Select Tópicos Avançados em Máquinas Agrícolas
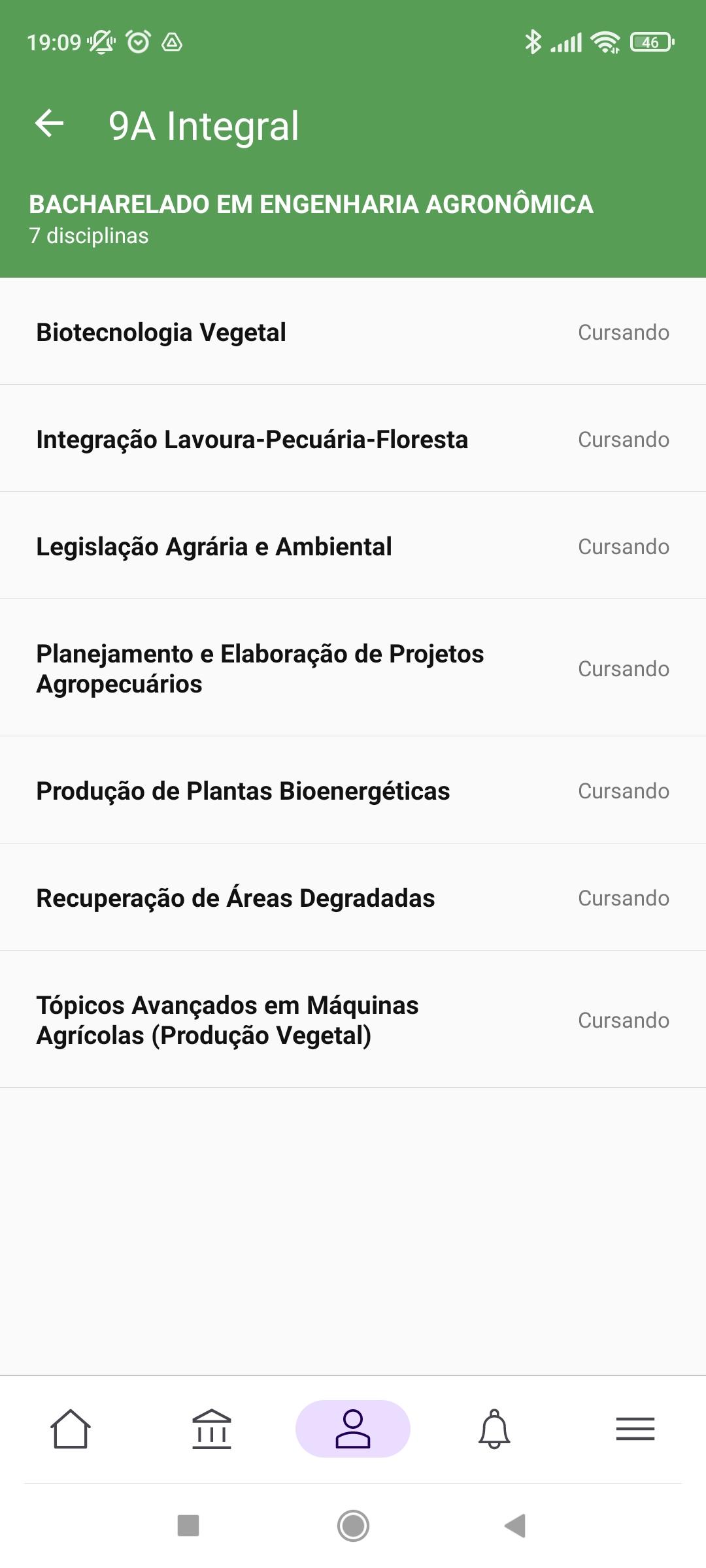The image size is (706, 1568). click(353, 1020)
